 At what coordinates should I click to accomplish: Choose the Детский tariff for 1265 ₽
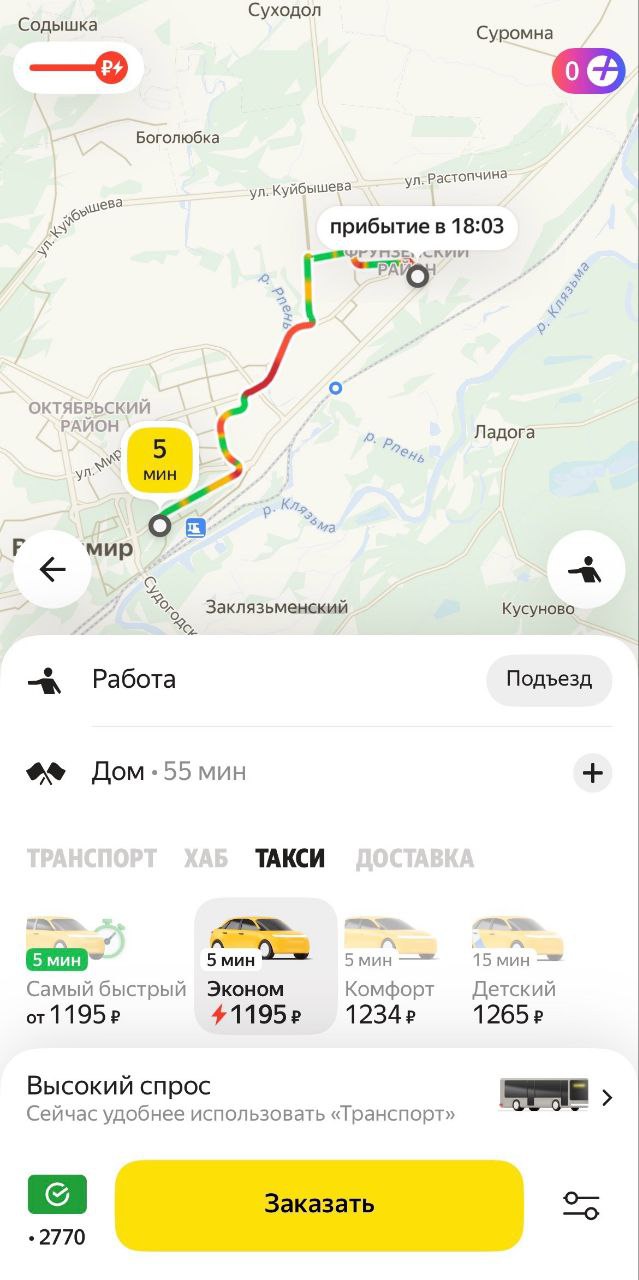tap(516, 968)
